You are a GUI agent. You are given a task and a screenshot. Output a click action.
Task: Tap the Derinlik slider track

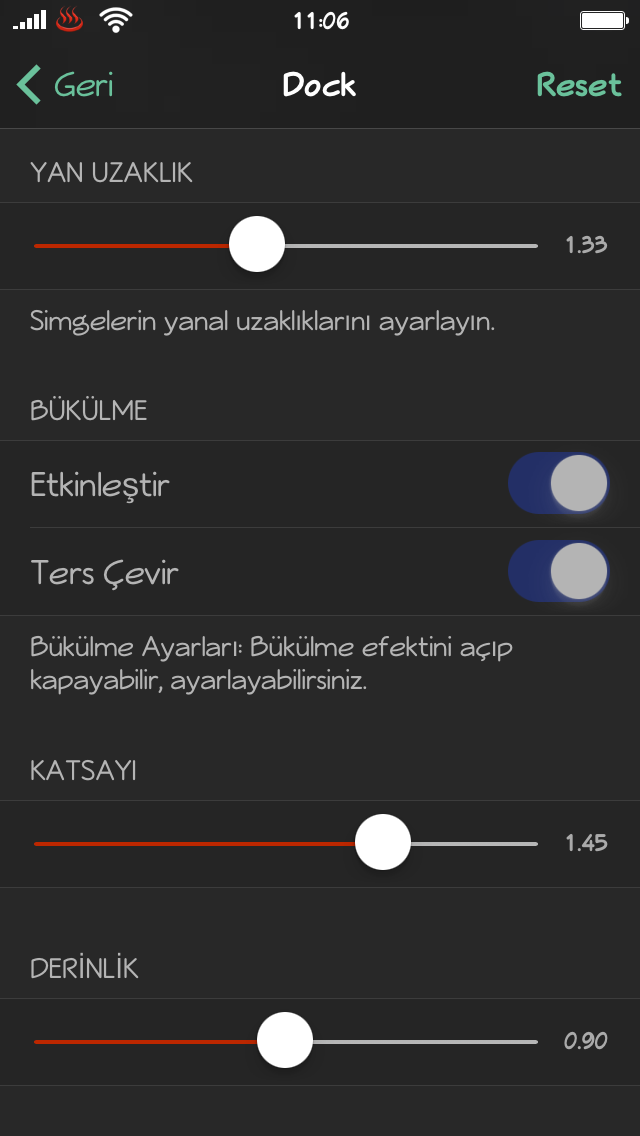pos(286,1041)
